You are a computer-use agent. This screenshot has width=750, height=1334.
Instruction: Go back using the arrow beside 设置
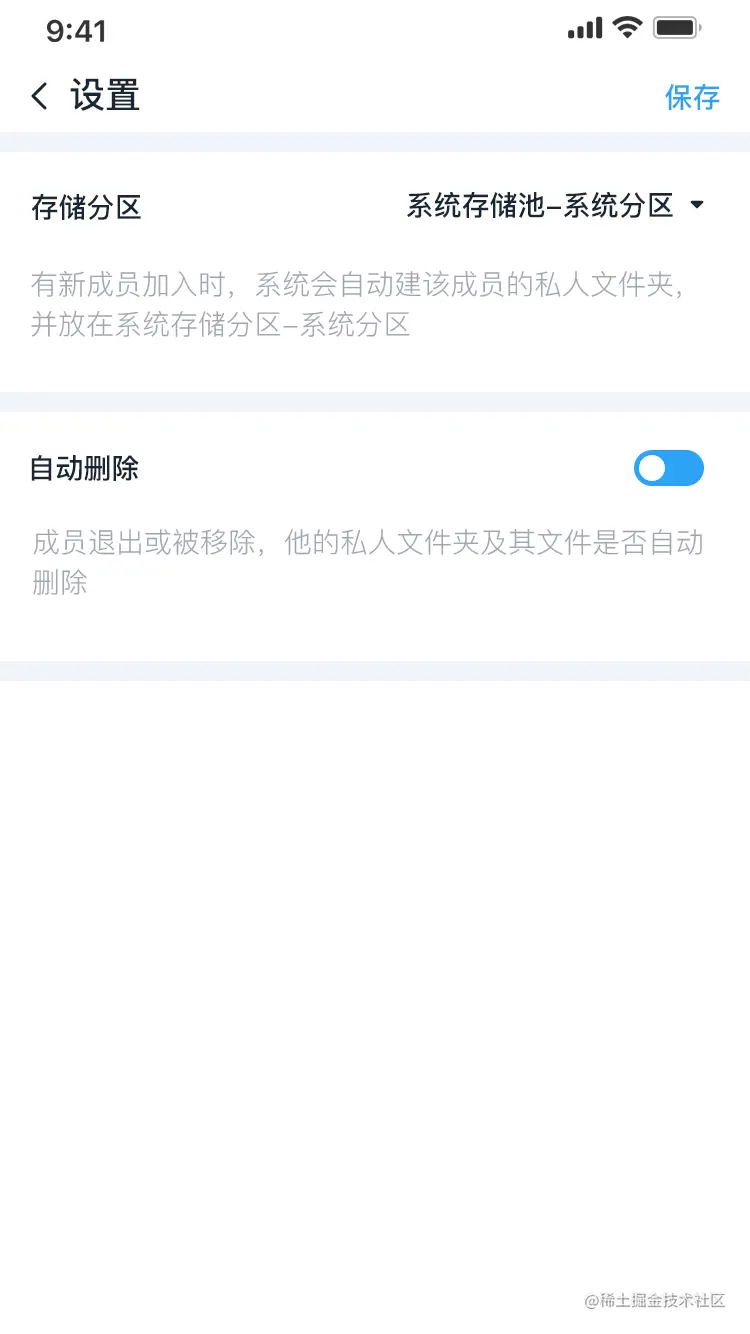click(40, 97)
